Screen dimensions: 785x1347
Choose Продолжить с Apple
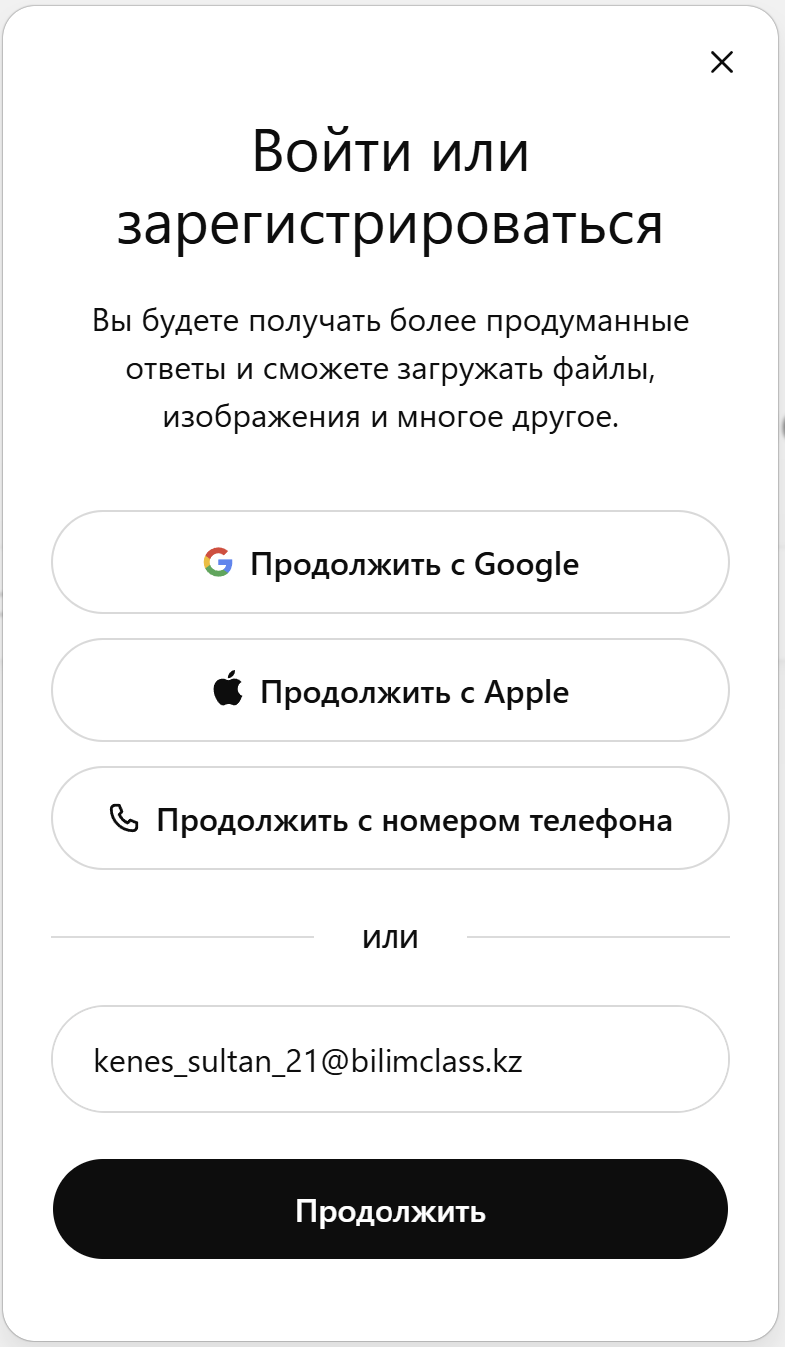(x=390, y=691)
